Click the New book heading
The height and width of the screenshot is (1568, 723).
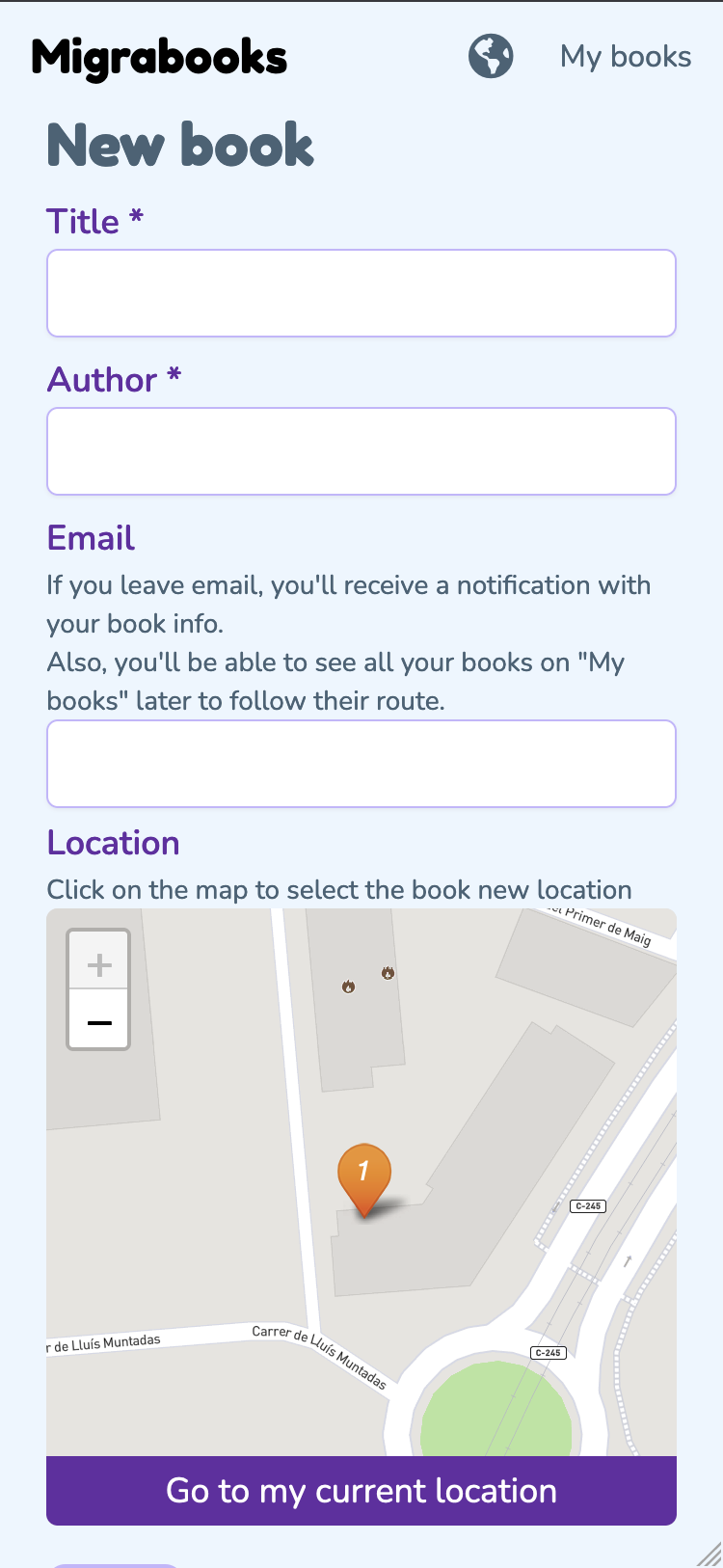(179, 145)
